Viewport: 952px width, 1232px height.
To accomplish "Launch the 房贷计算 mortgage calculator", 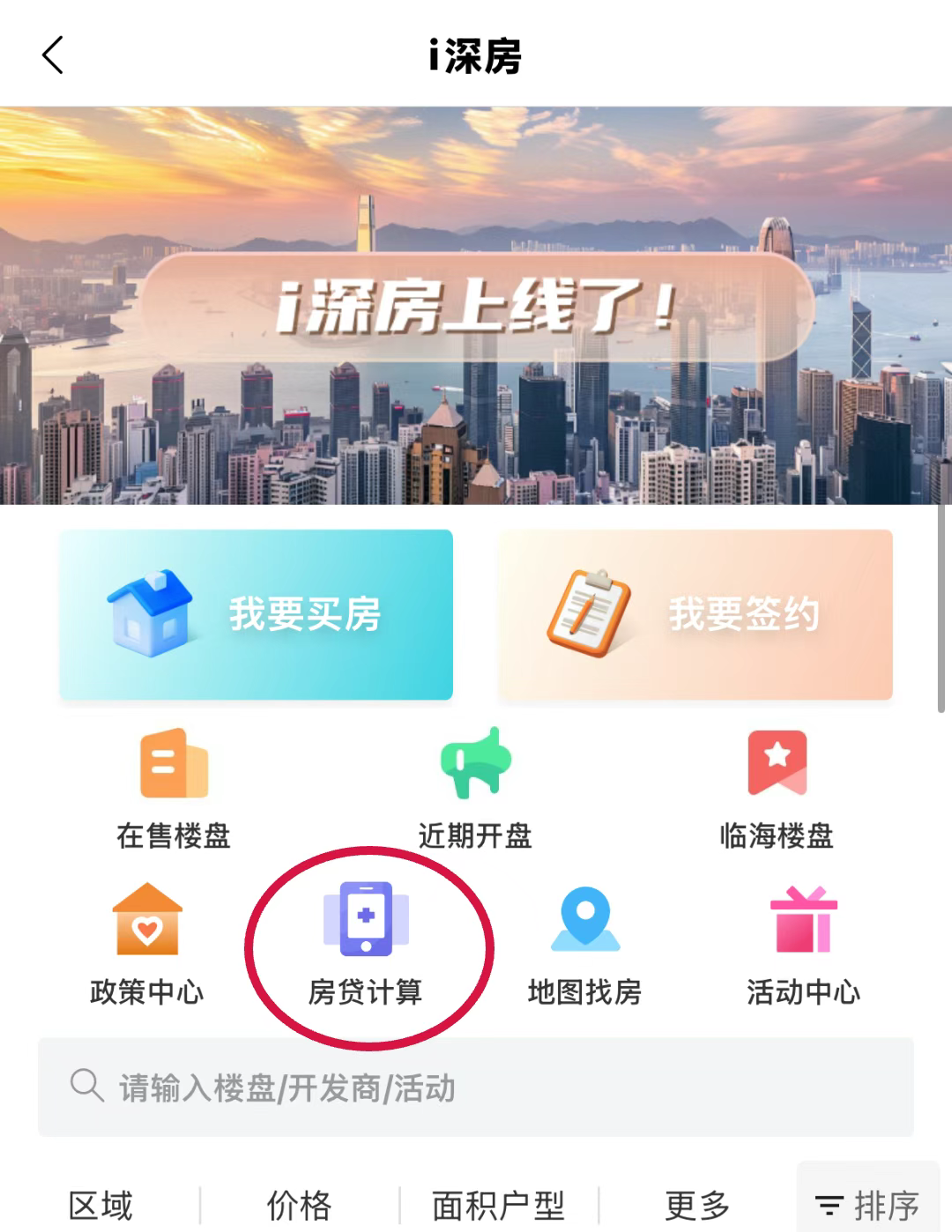I will click(366, 944).
